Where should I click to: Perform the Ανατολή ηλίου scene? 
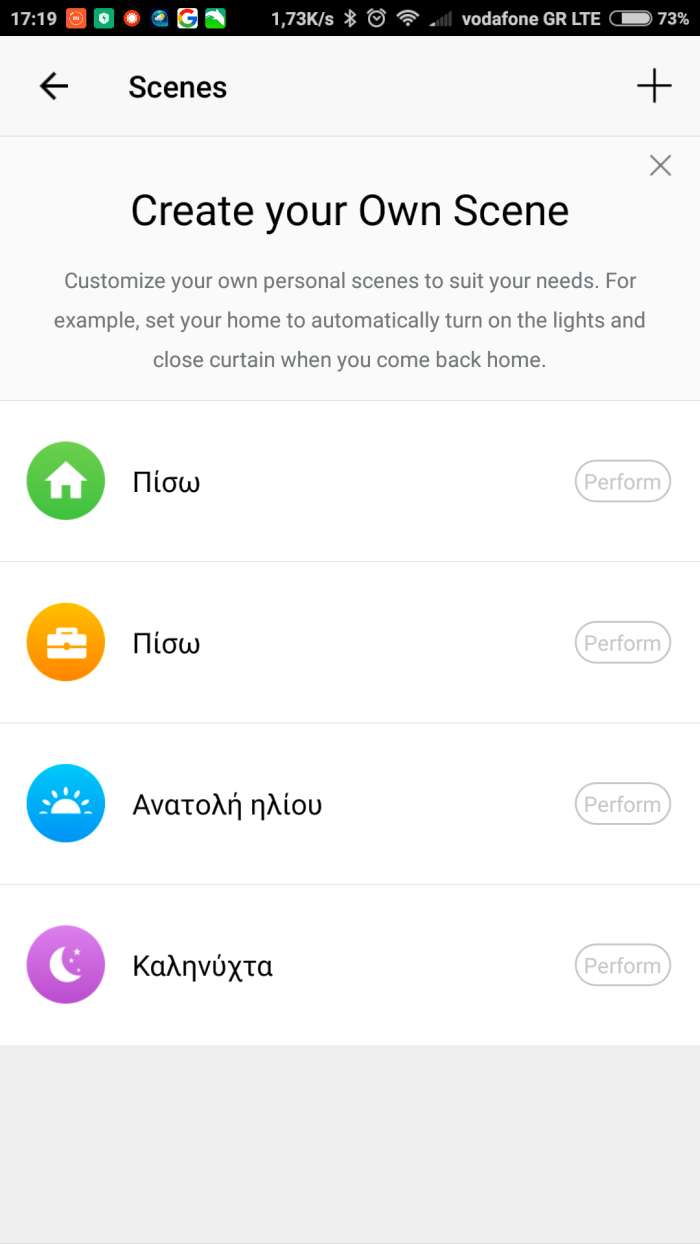[x=622, y=804]
